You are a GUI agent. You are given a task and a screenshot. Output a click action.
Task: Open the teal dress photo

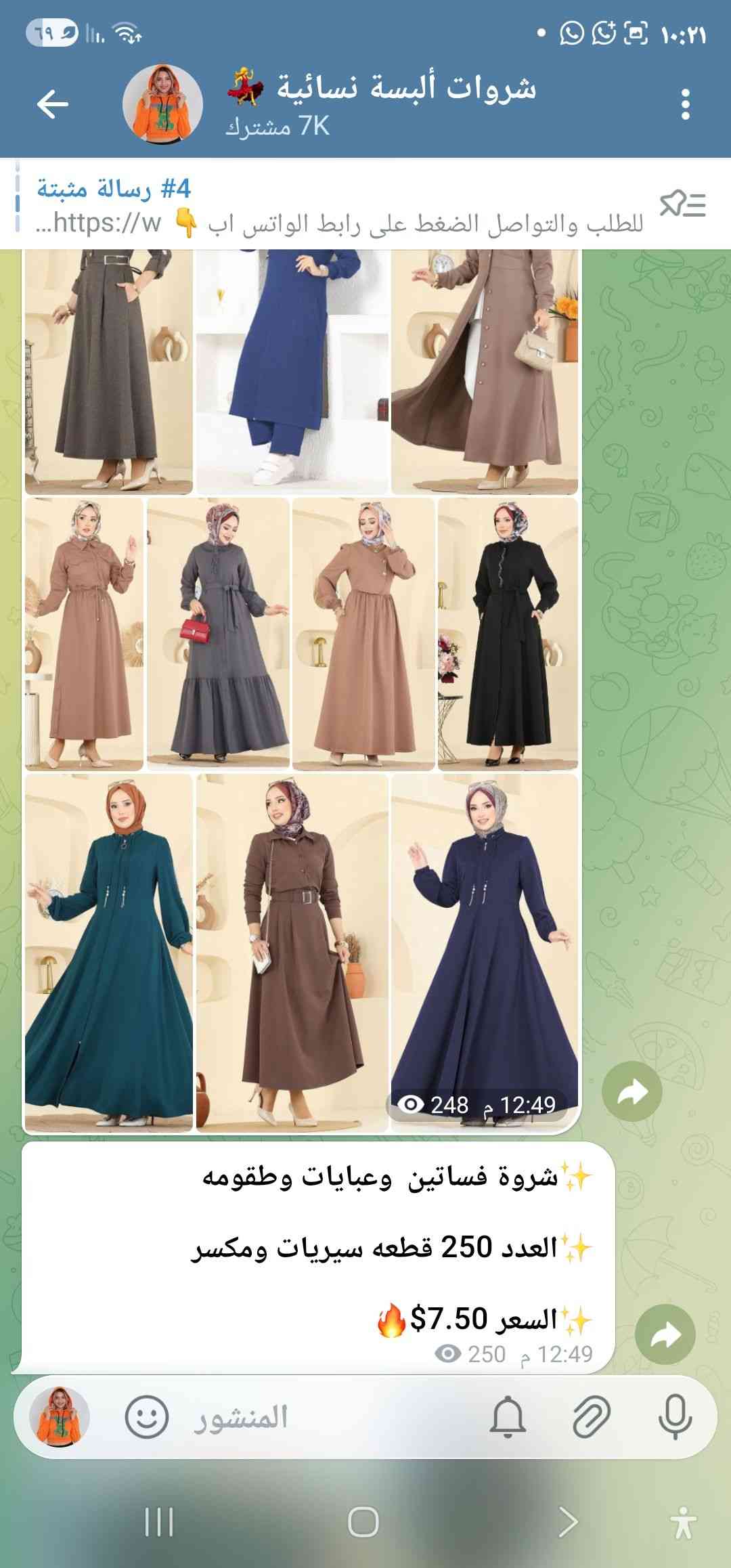pyautogui.click(x=108, y=952)
